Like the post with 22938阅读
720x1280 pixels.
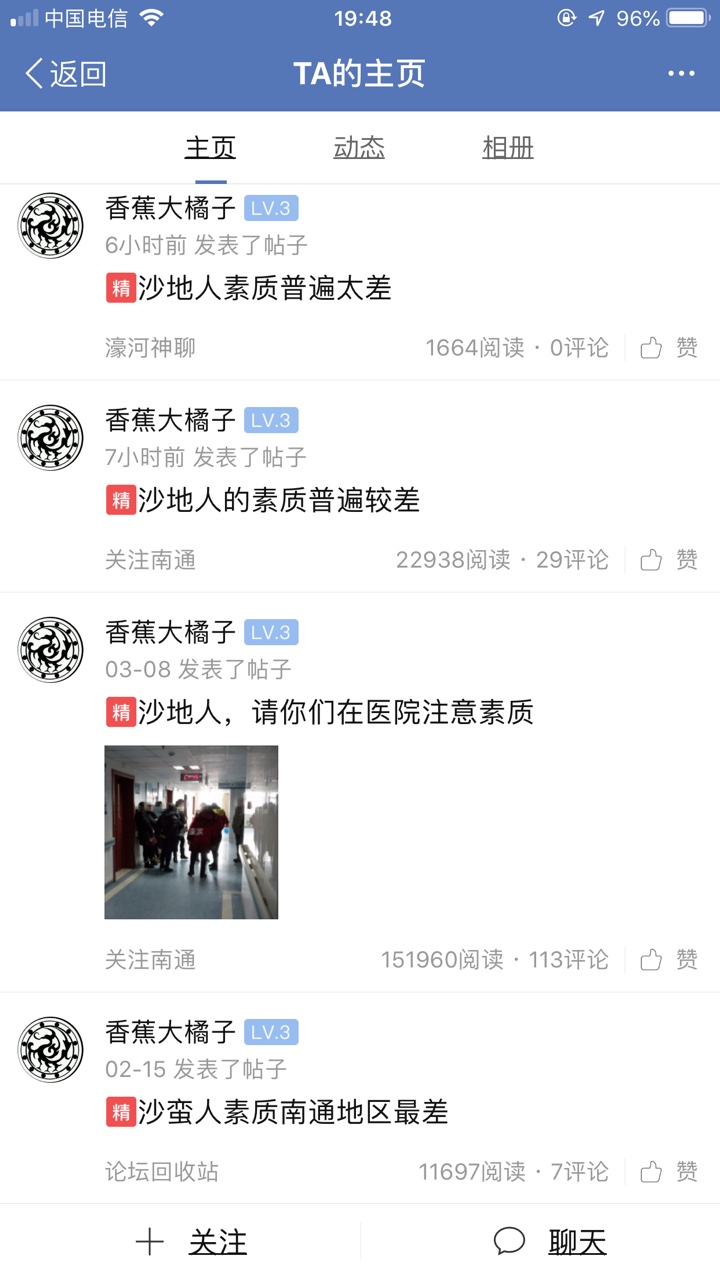(x=669, y=560)
